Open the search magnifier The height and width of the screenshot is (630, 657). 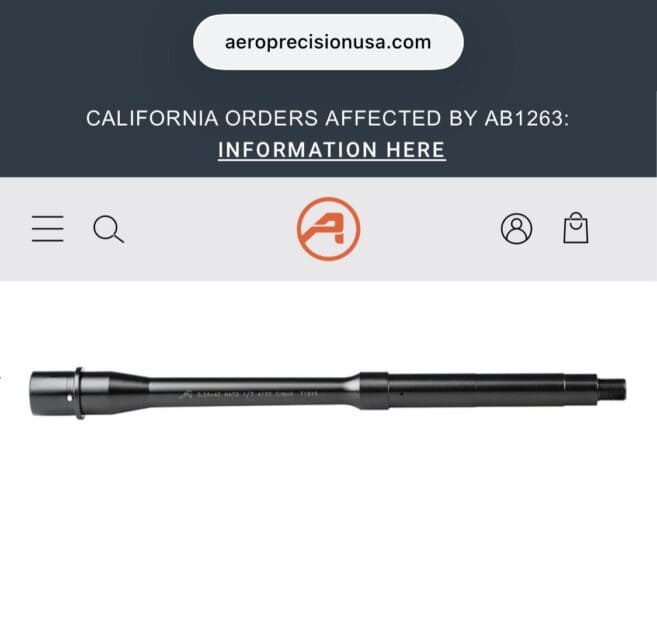pyautogui.click(x=108, y=229)
